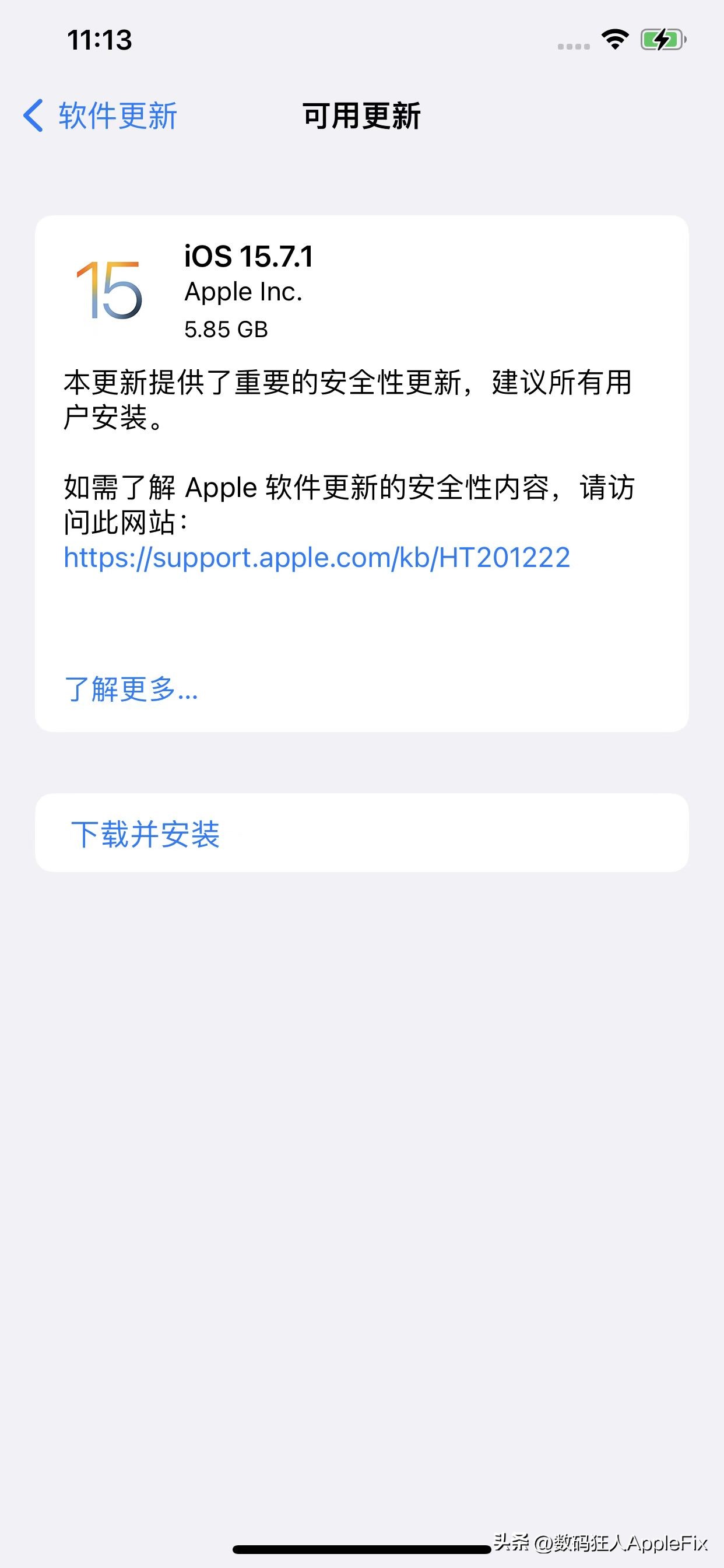This screenshot has height=1568, width=724.
Task: Click the back chevron arrow at top left
Action: point(34,116)
